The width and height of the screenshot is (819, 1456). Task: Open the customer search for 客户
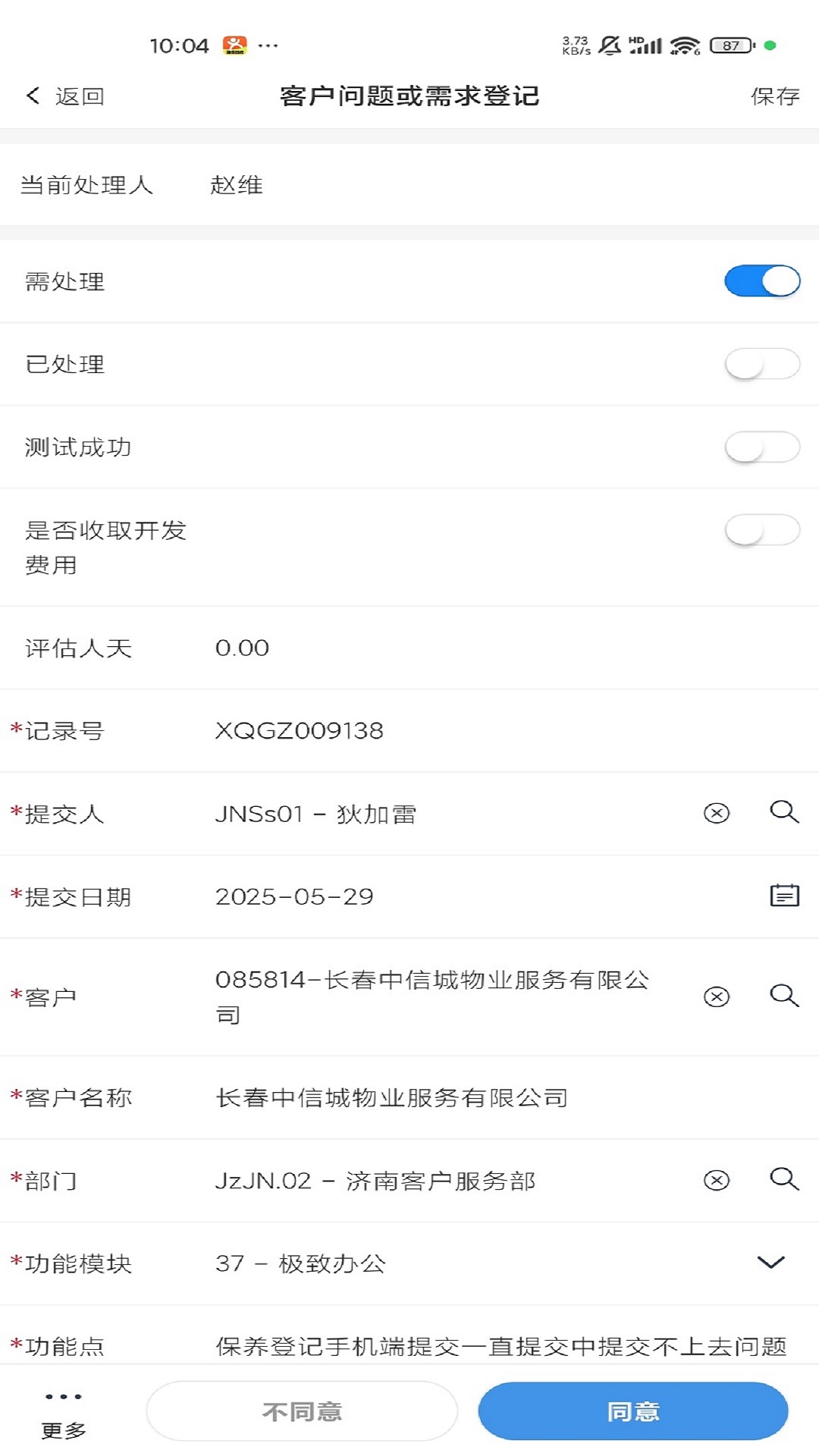(783, 997)
